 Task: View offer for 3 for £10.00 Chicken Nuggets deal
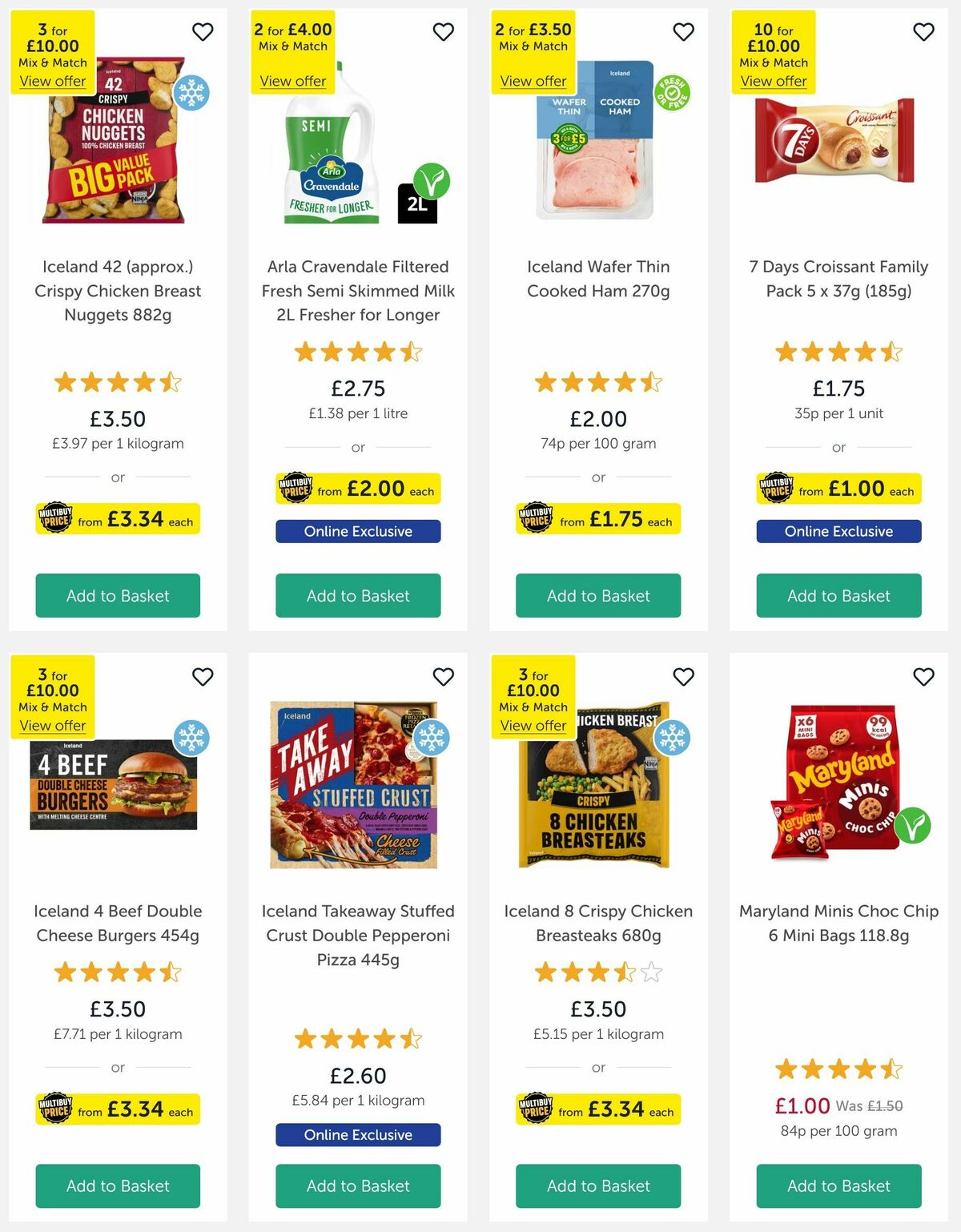click(x=53, y=81)
